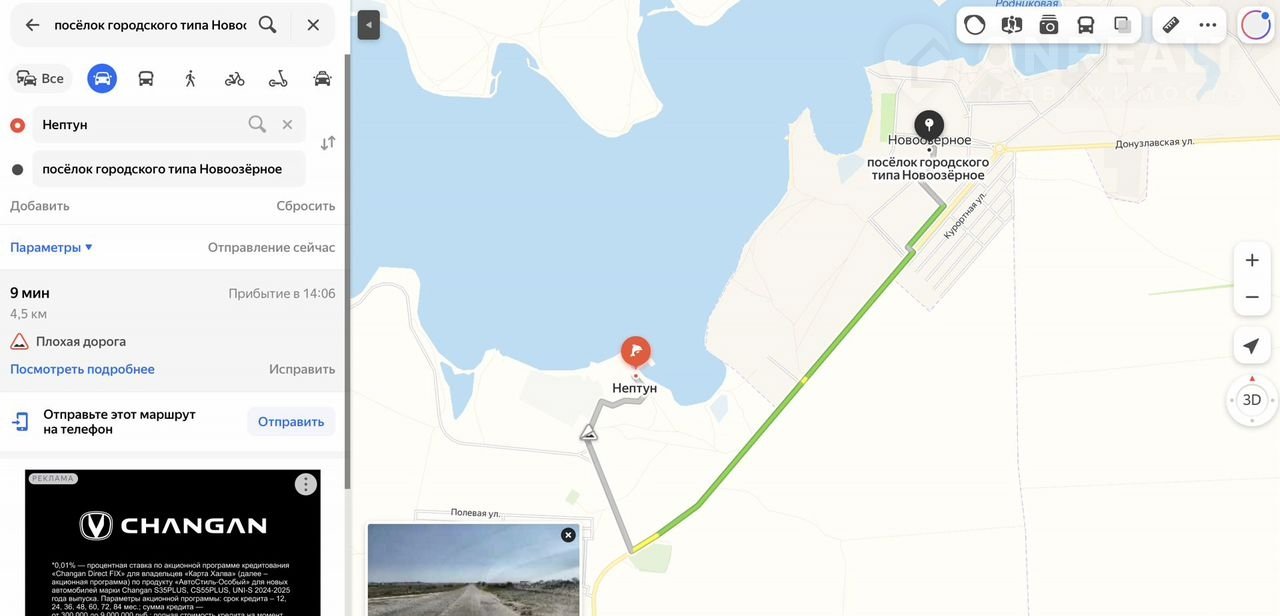Switch to scooter route mode

tap(278, 78)
